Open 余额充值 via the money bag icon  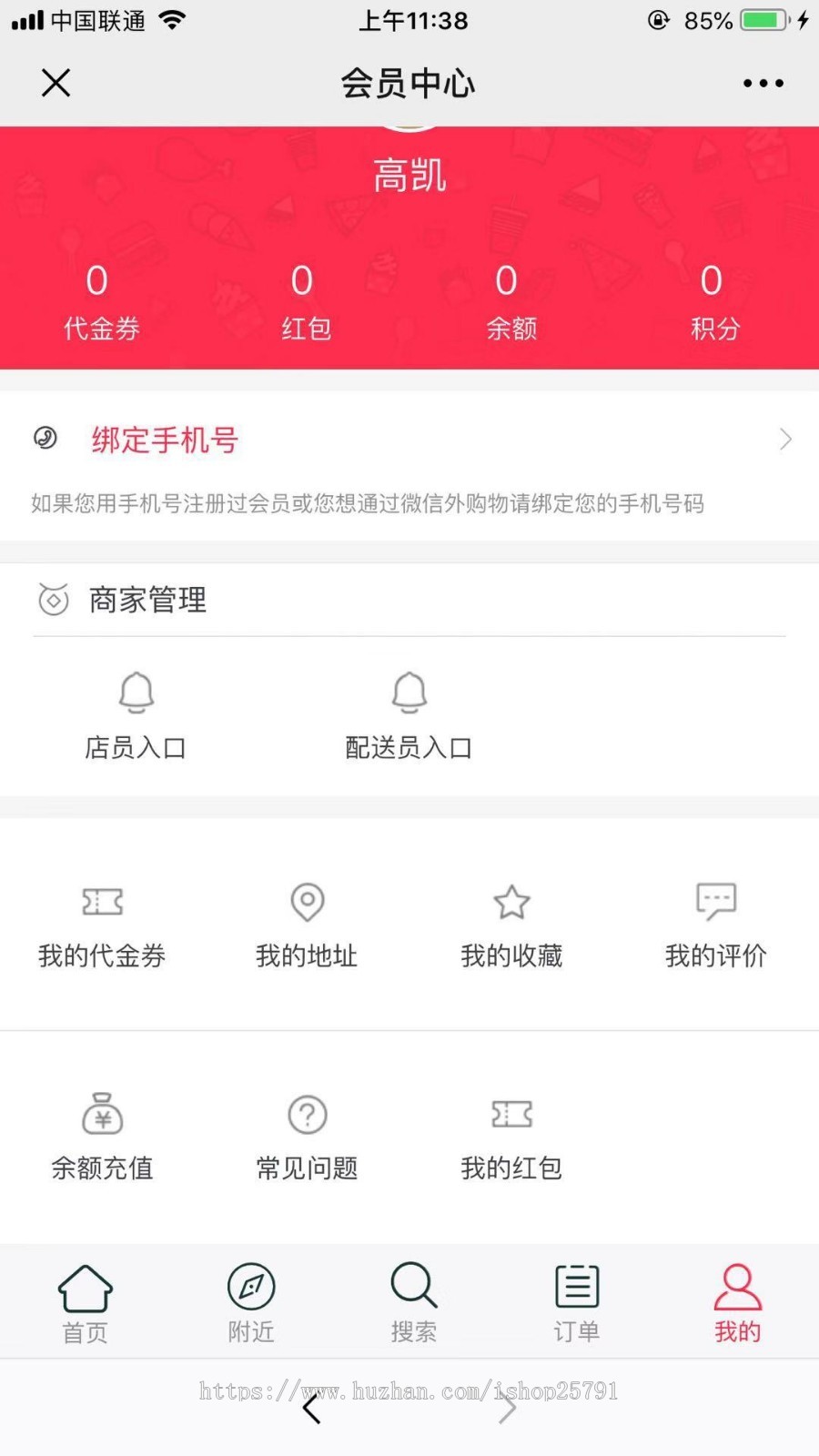pos(101,1136)
